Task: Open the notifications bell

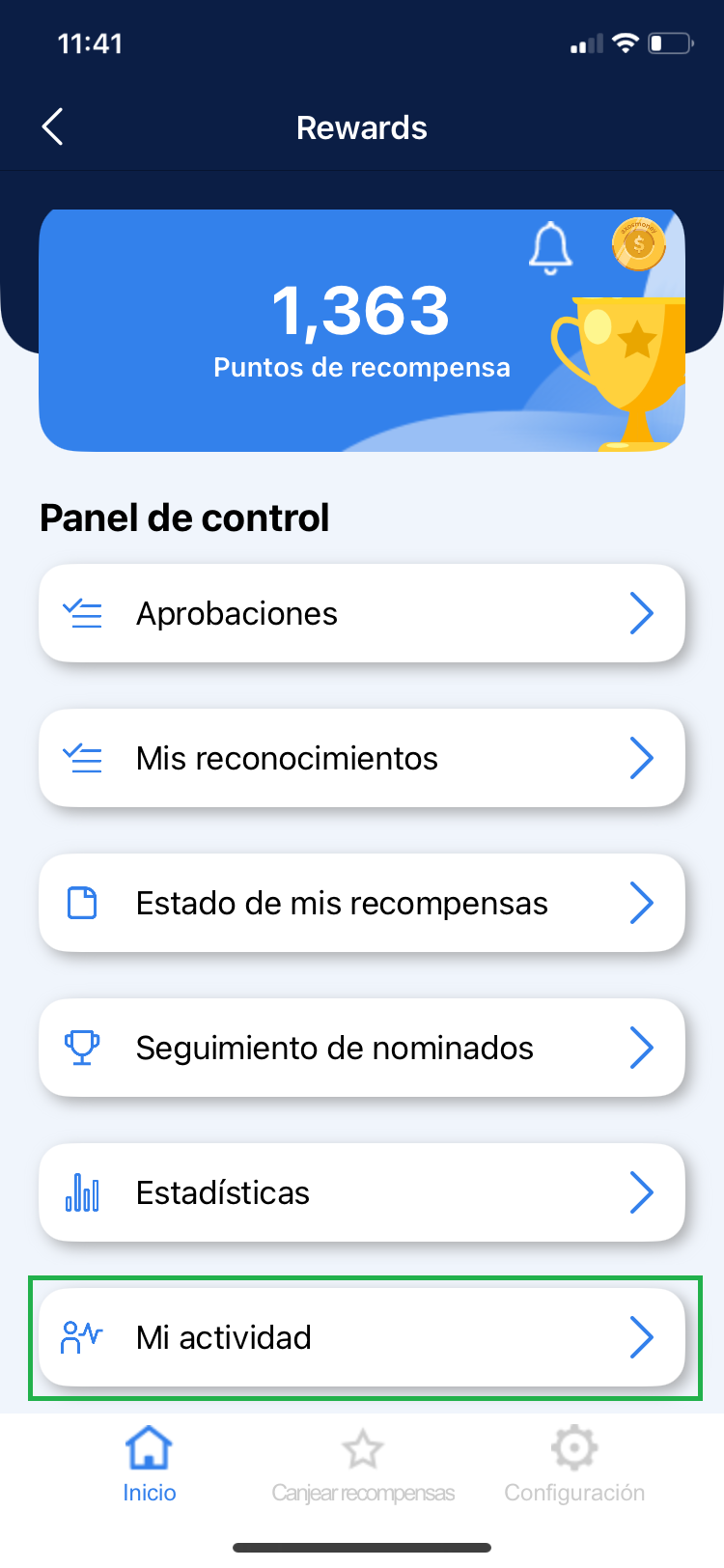Action: coord(550,247)
